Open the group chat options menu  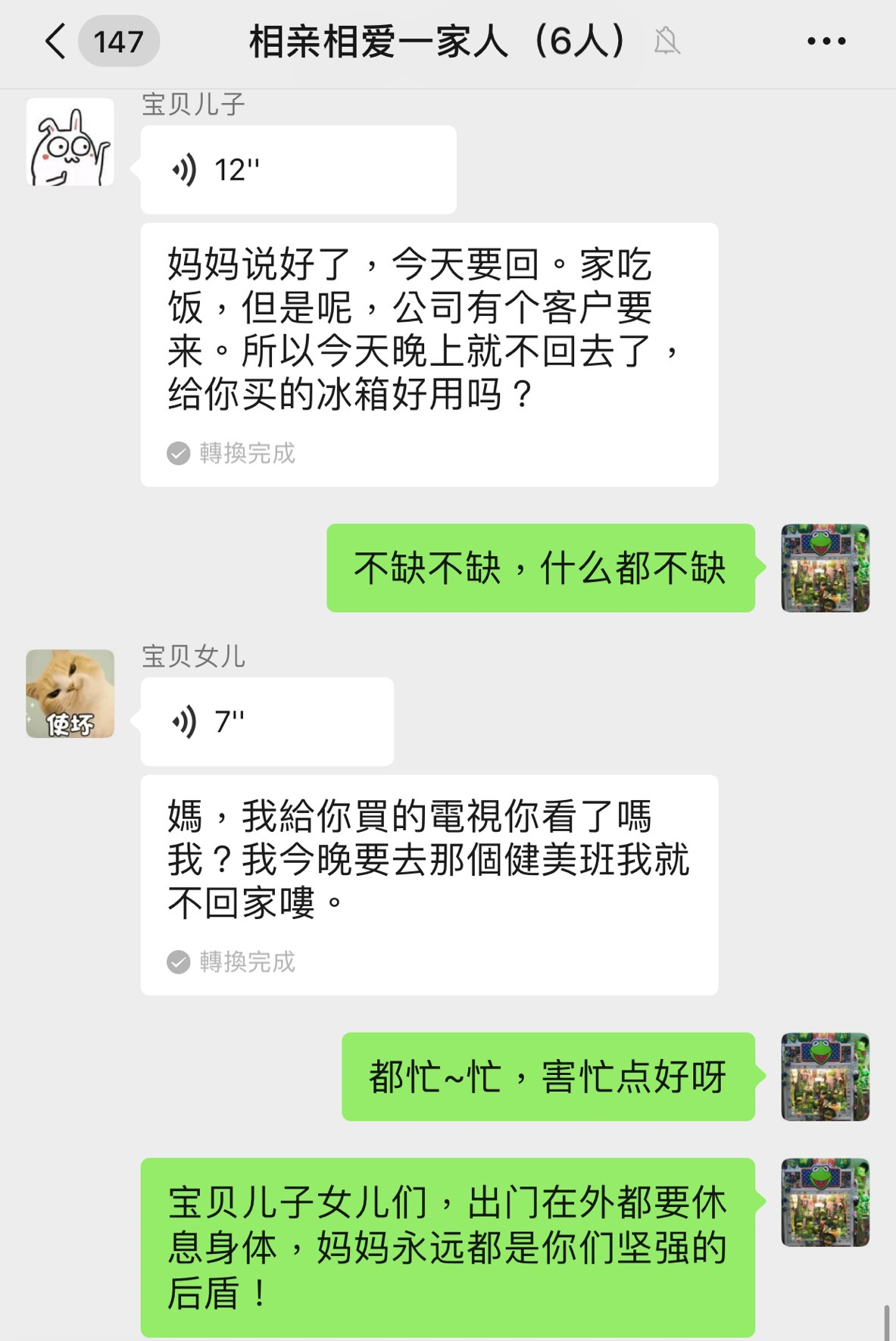pos(826,41)
